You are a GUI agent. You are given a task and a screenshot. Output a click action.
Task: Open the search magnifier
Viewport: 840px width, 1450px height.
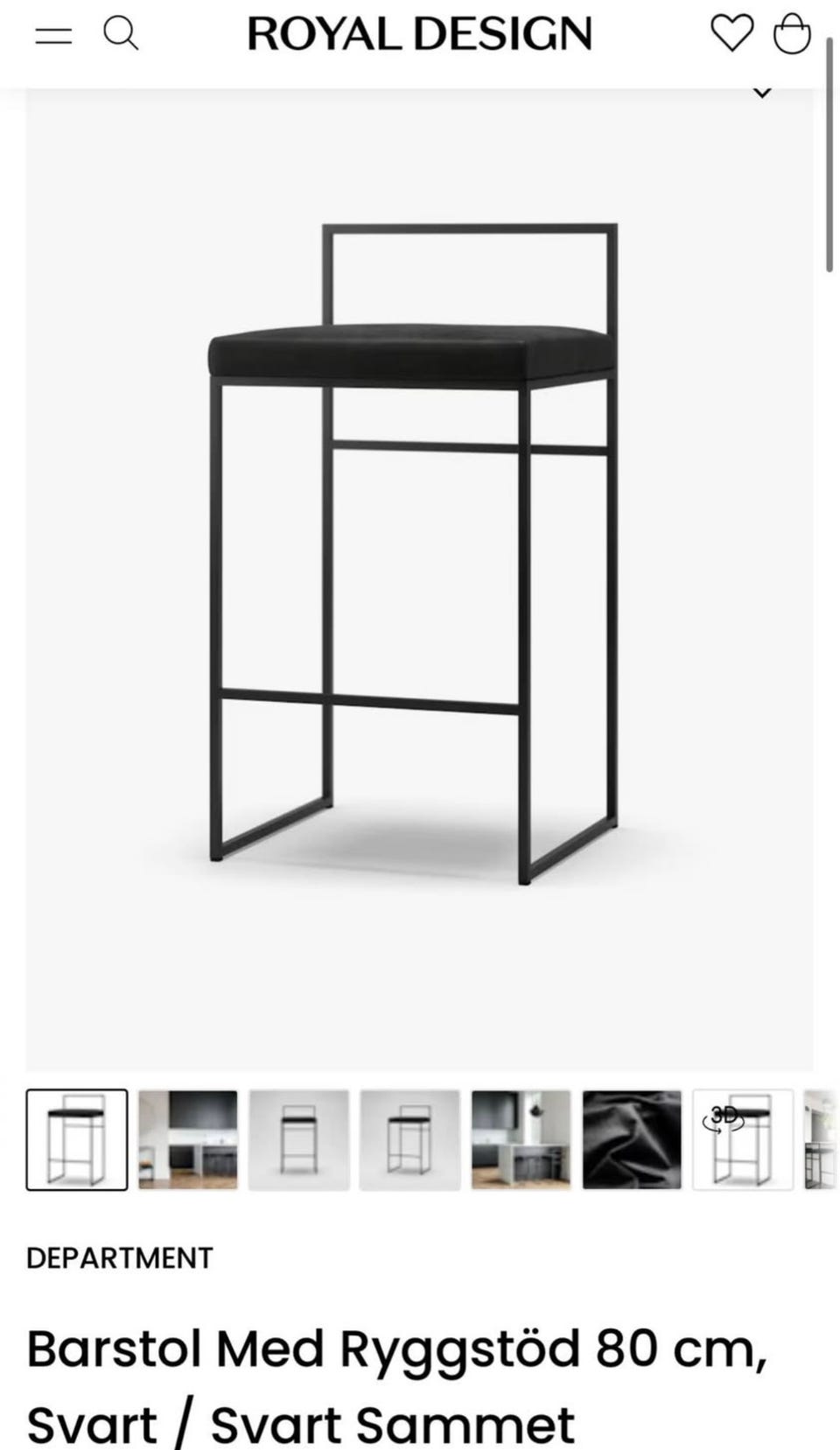[x=122, y=35]
